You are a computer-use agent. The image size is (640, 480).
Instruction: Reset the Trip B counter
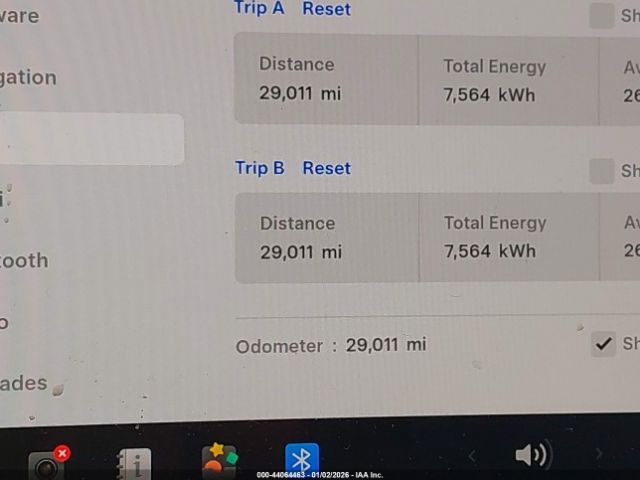(x=327, y=168)
